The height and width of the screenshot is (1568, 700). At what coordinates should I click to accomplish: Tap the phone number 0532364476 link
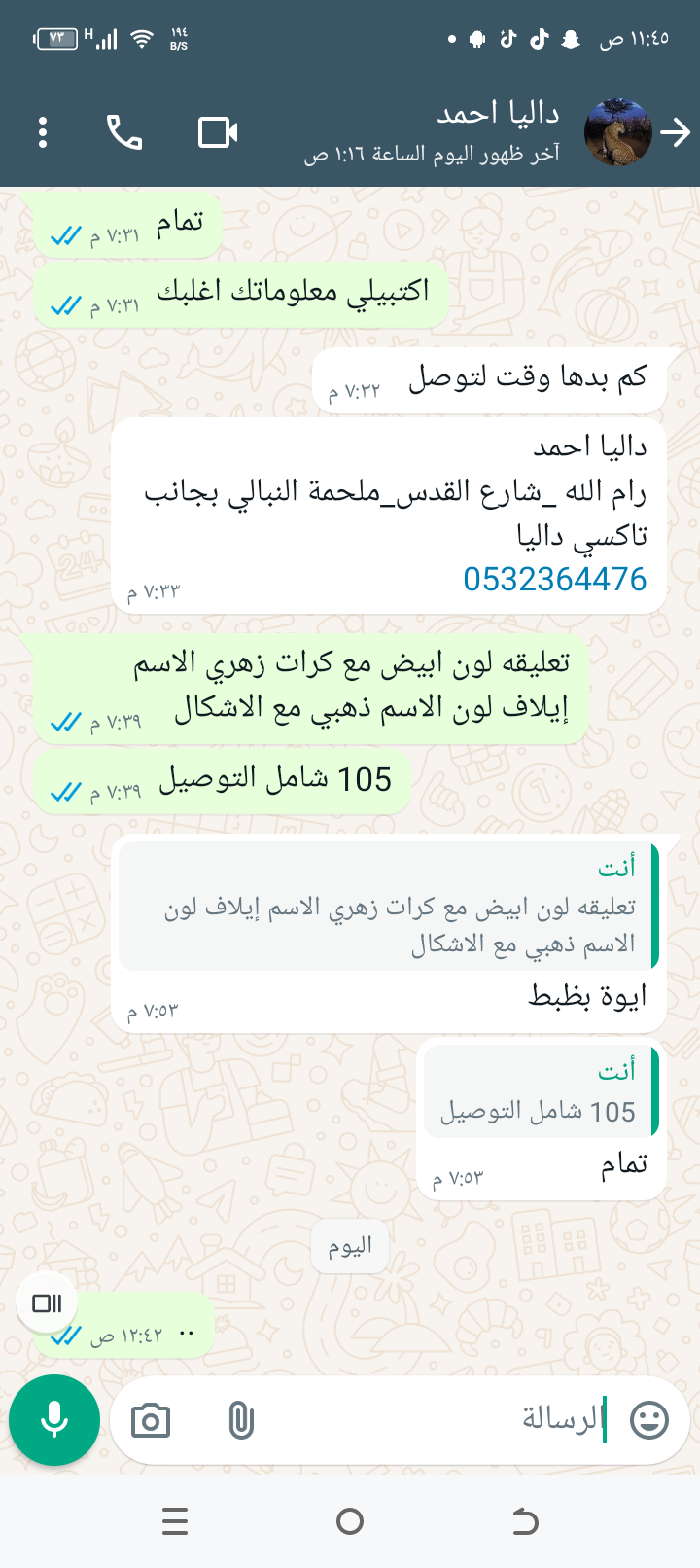pos(554,579)
